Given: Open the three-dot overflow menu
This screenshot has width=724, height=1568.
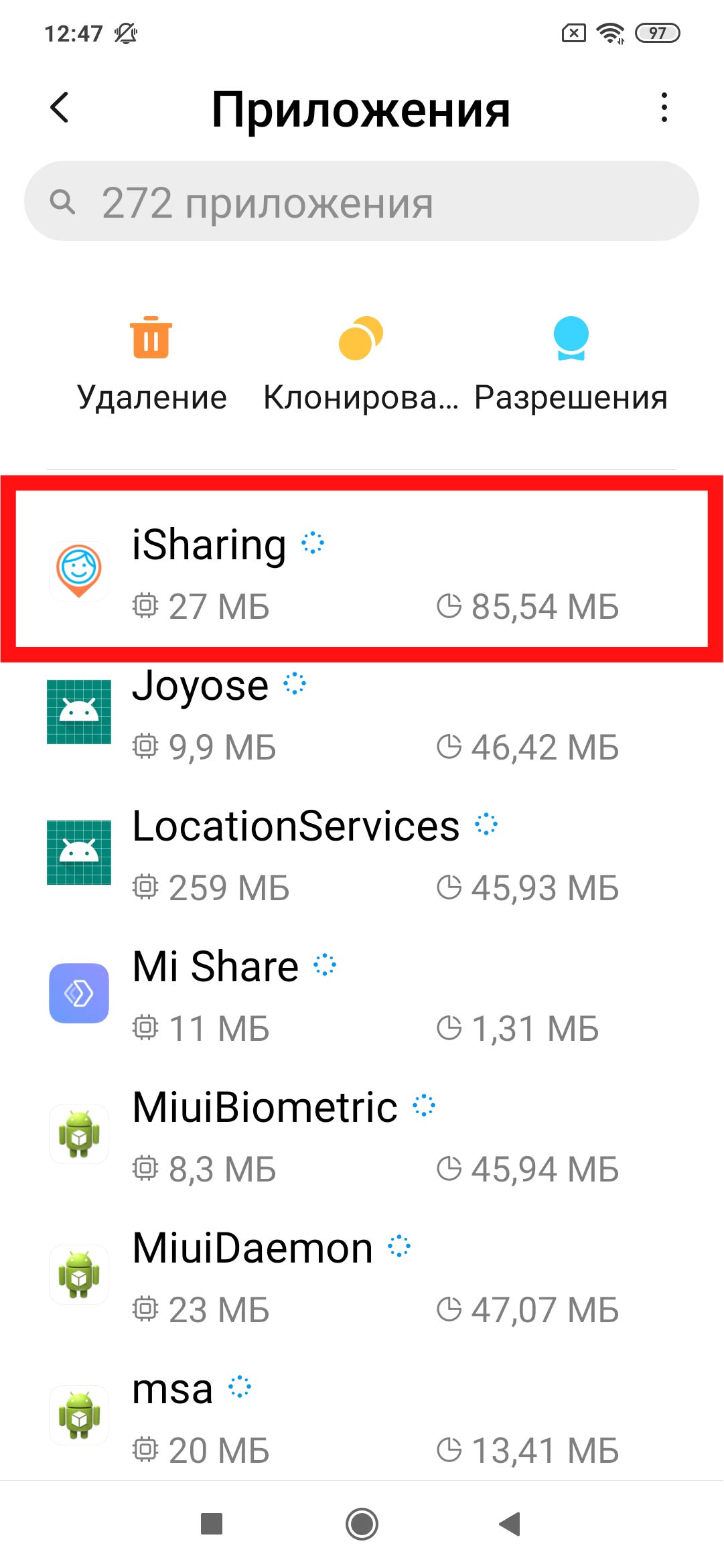Looking at the screenshot, I should pos(664,108).
